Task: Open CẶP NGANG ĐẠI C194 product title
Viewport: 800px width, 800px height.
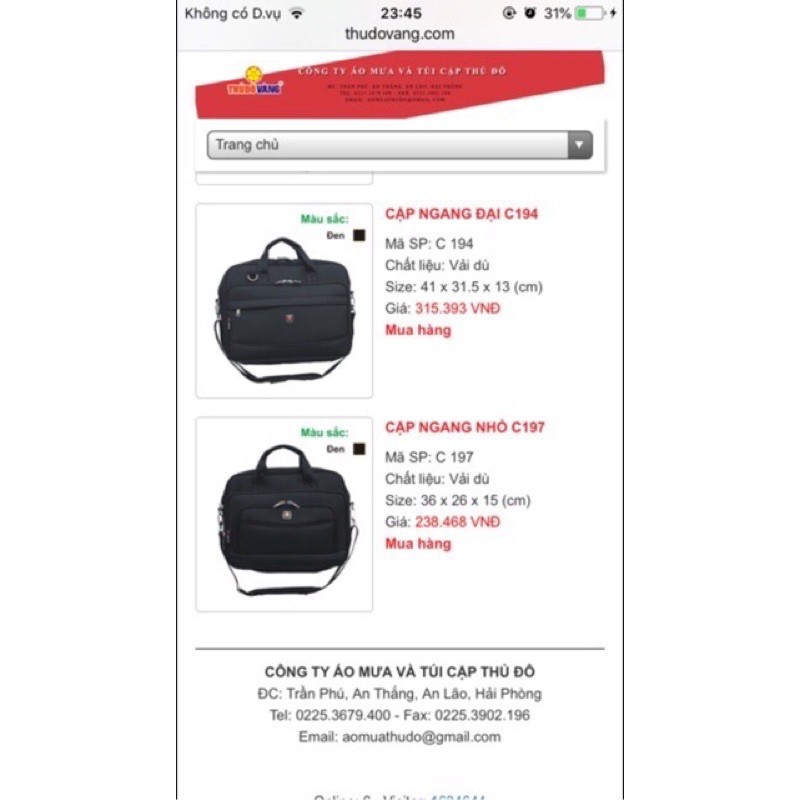Action: pos(461,214)
